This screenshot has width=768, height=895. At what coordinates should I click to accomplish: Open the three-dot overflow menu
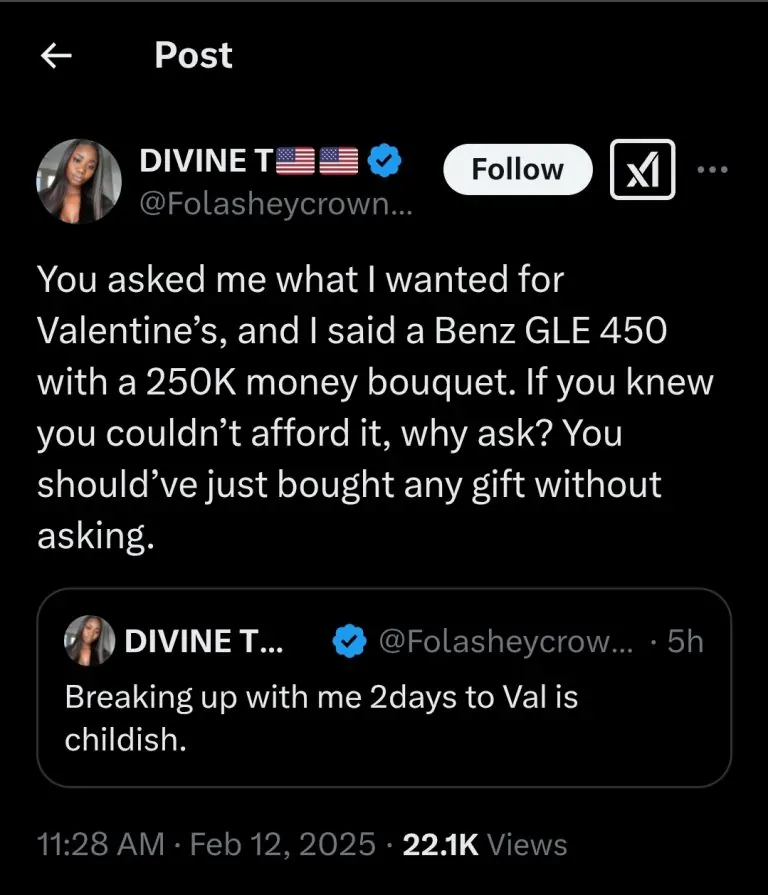click(x=712, y=169)
